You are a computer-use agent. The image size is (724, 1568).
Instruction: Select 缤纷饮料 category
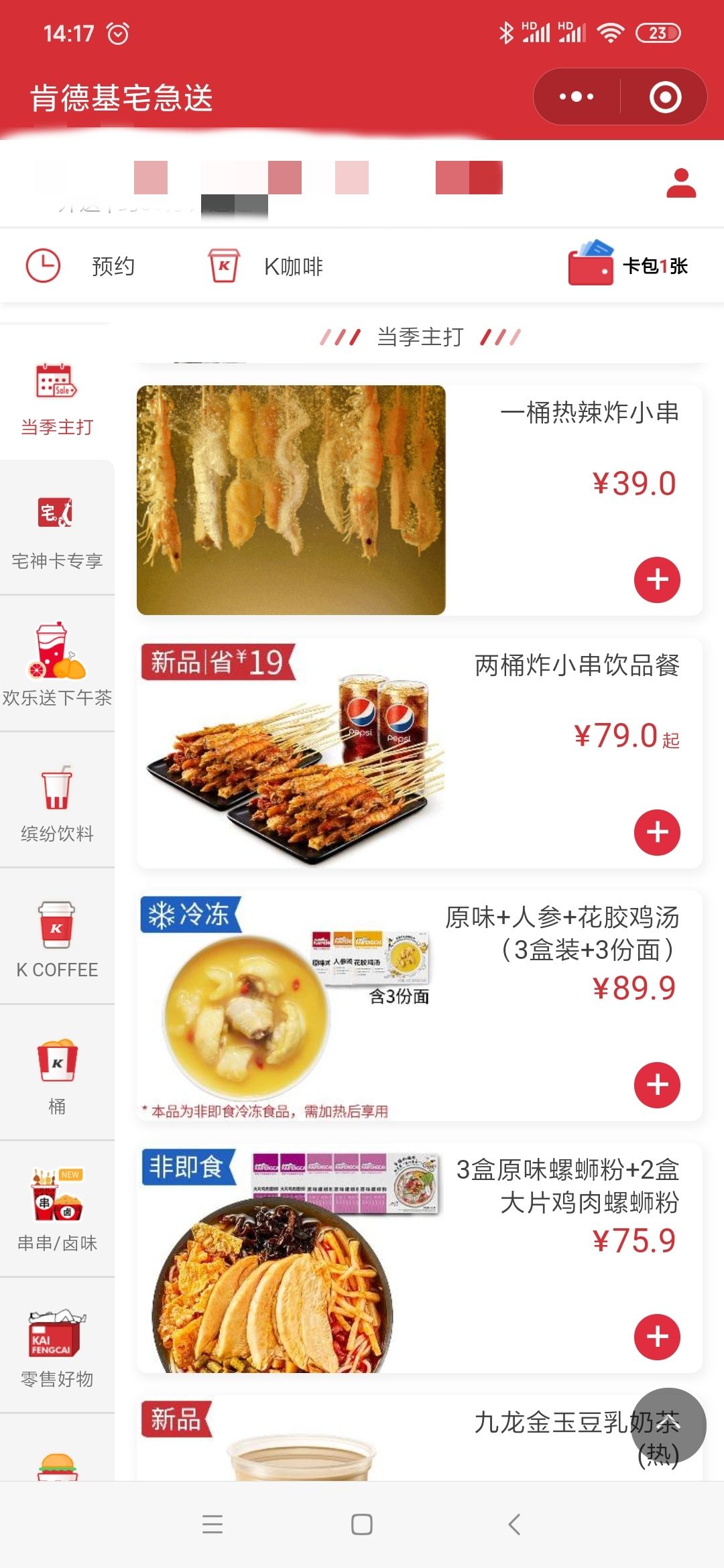tap(57, 803)
